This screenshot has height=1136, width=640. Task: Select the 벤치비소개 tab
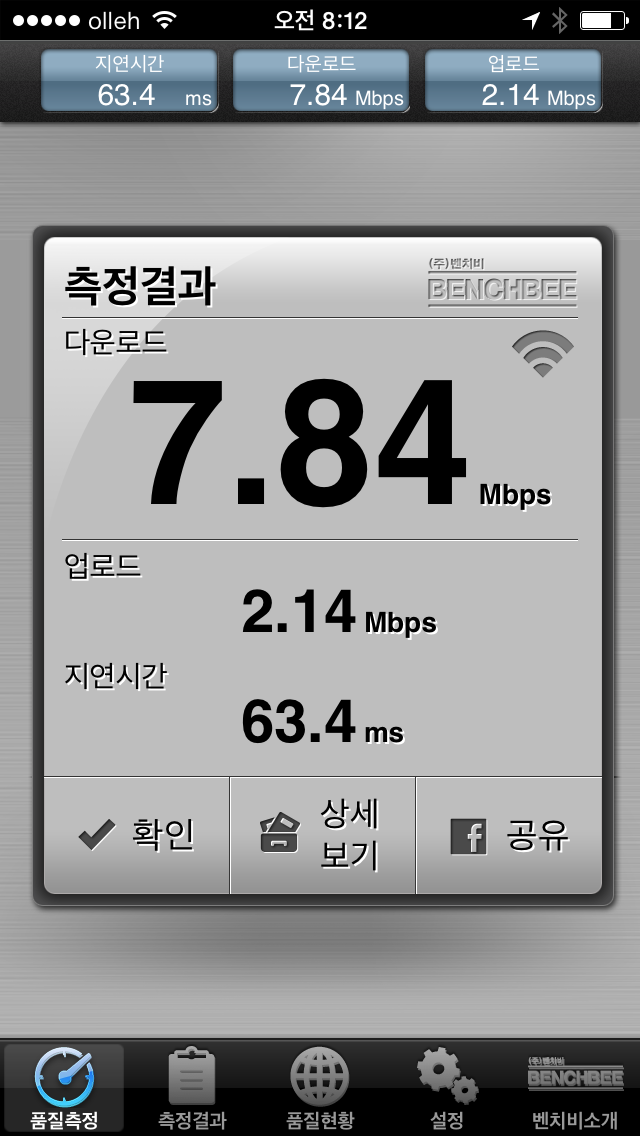point(575,1089)
